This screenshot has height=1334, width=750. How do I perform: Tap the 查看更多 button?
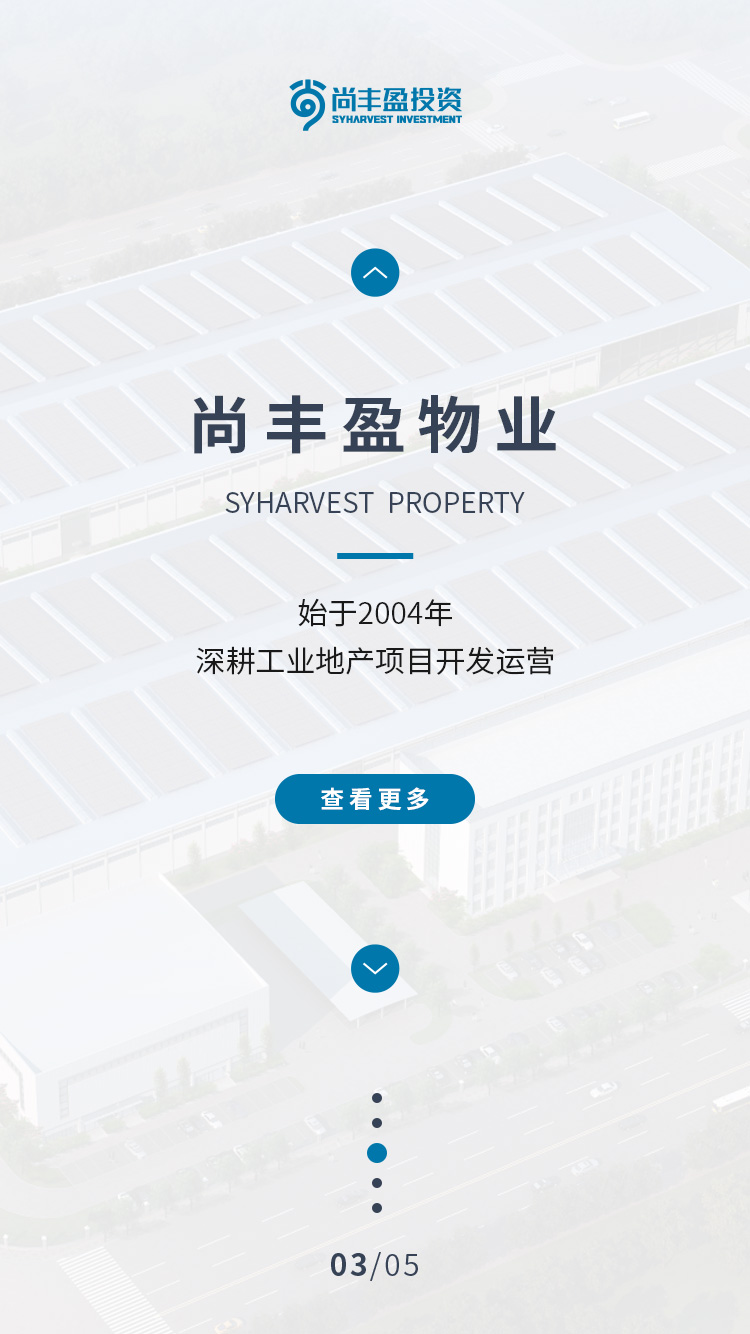pyautogui.click(x=375, y=799)
